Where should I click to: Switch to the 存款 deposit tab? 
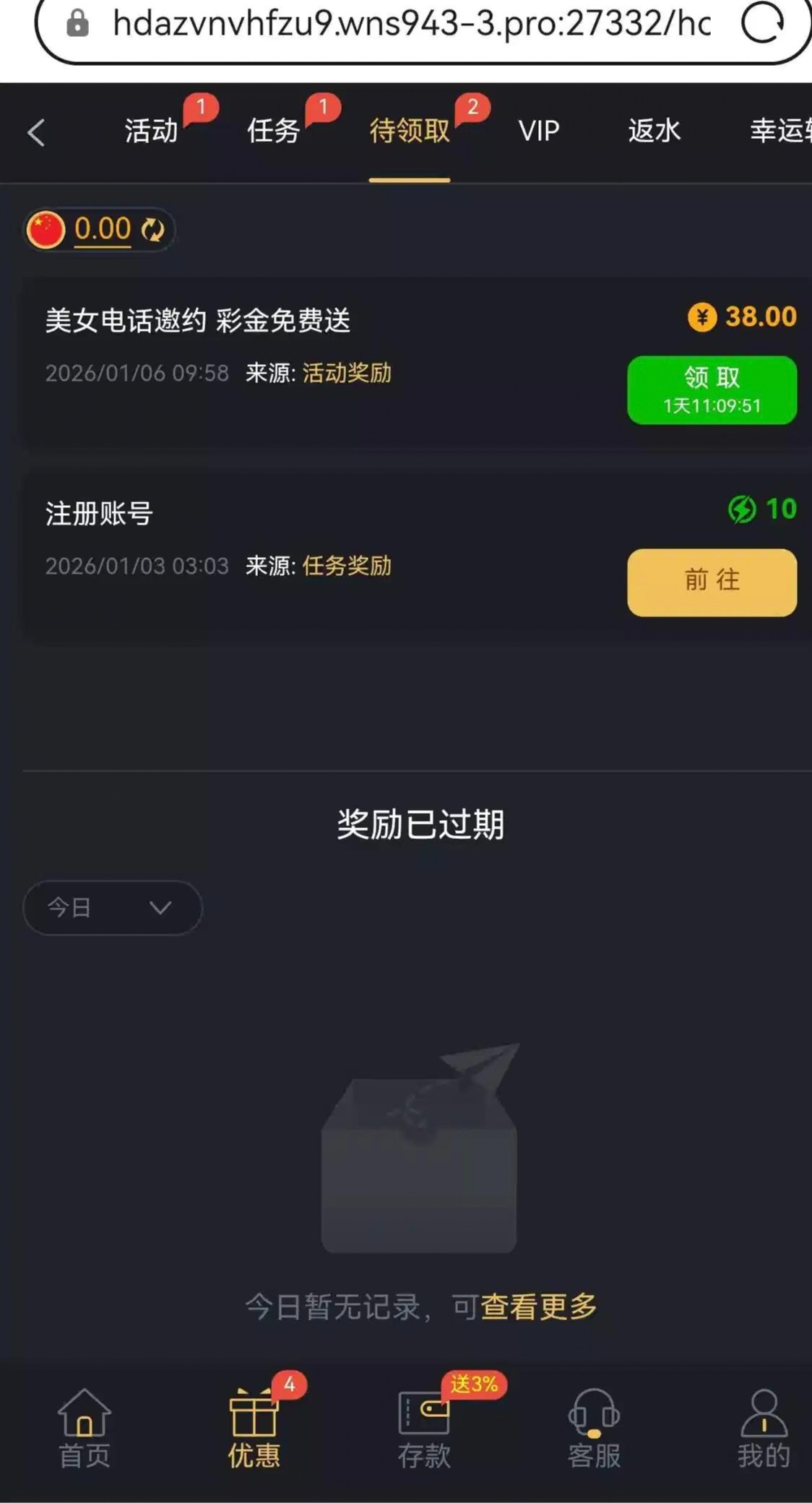tap(424, 1429)
